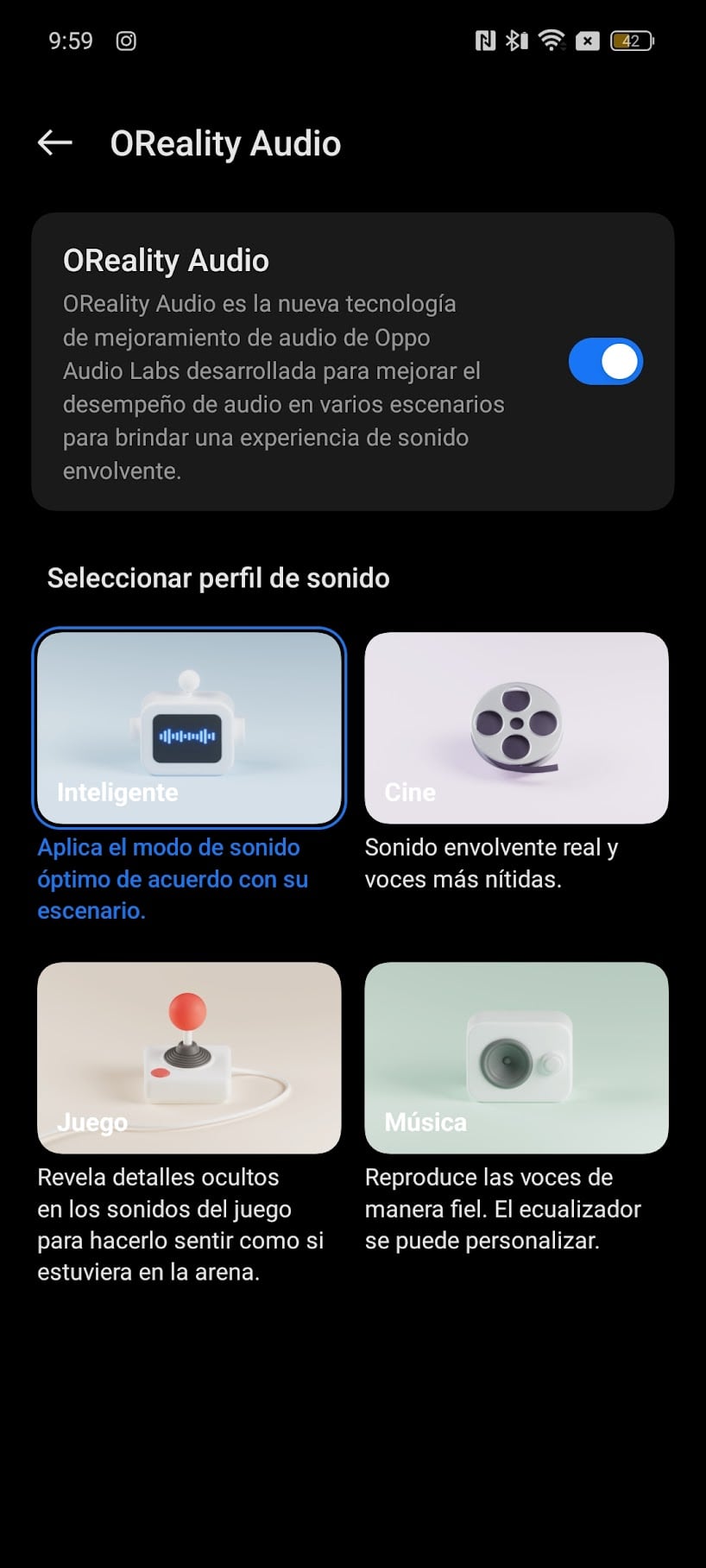Switch to the Juego sound profile
This screenshot has width=706, height=1568.
(189, 1058)
